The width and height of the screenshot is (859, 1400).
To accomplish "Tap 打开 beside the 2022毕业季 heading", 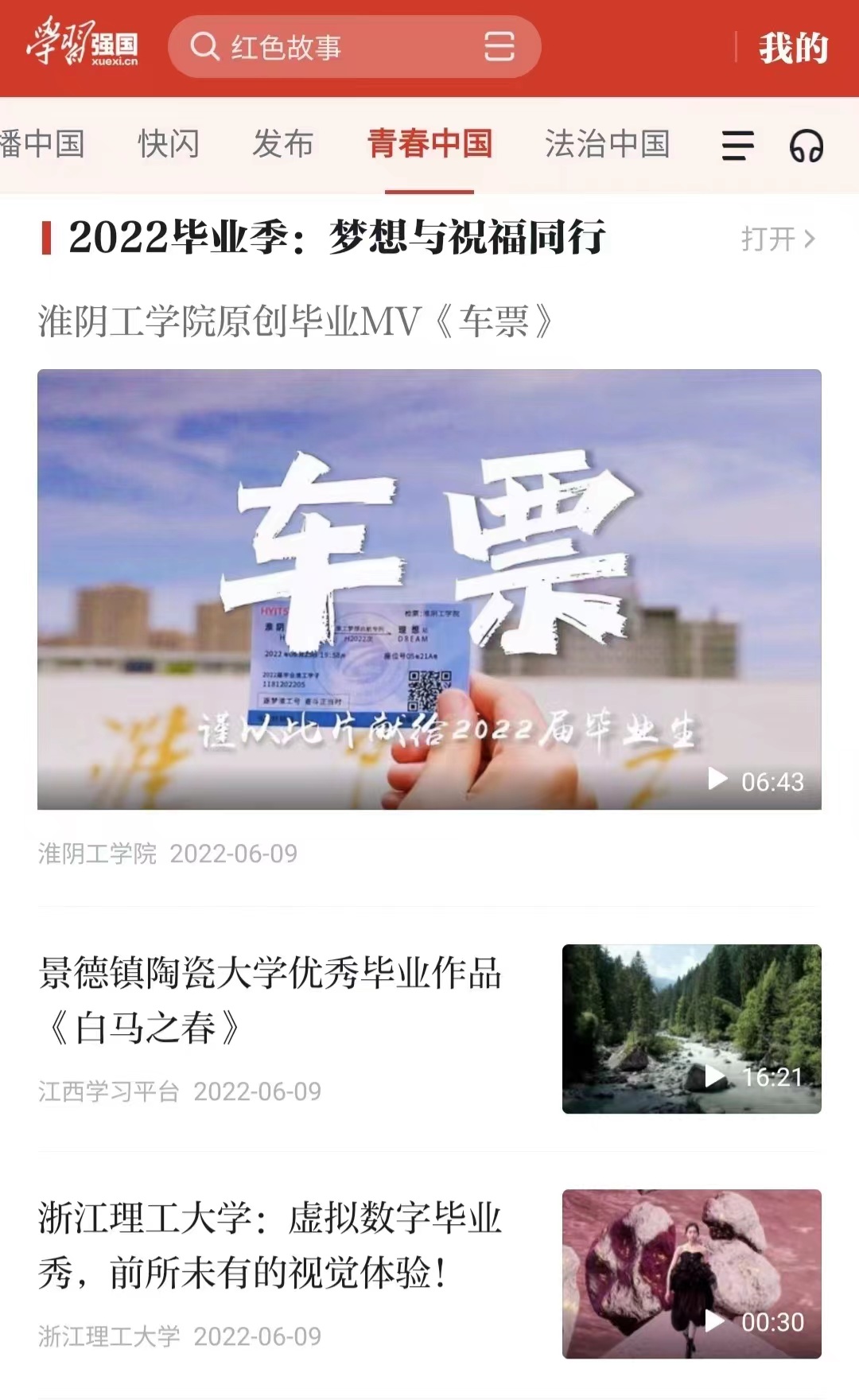I will tap(777, 239).
